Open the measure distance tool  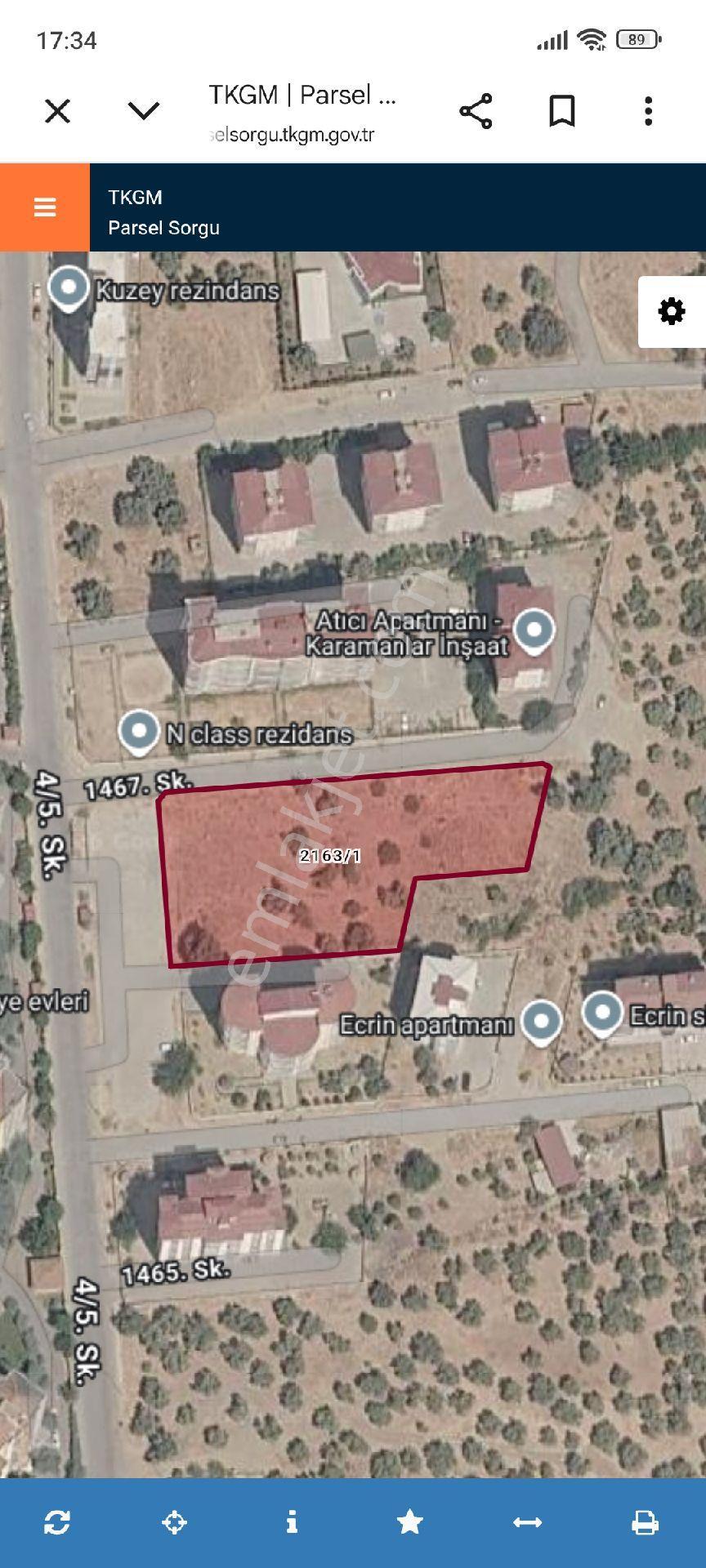point(527,1522)
